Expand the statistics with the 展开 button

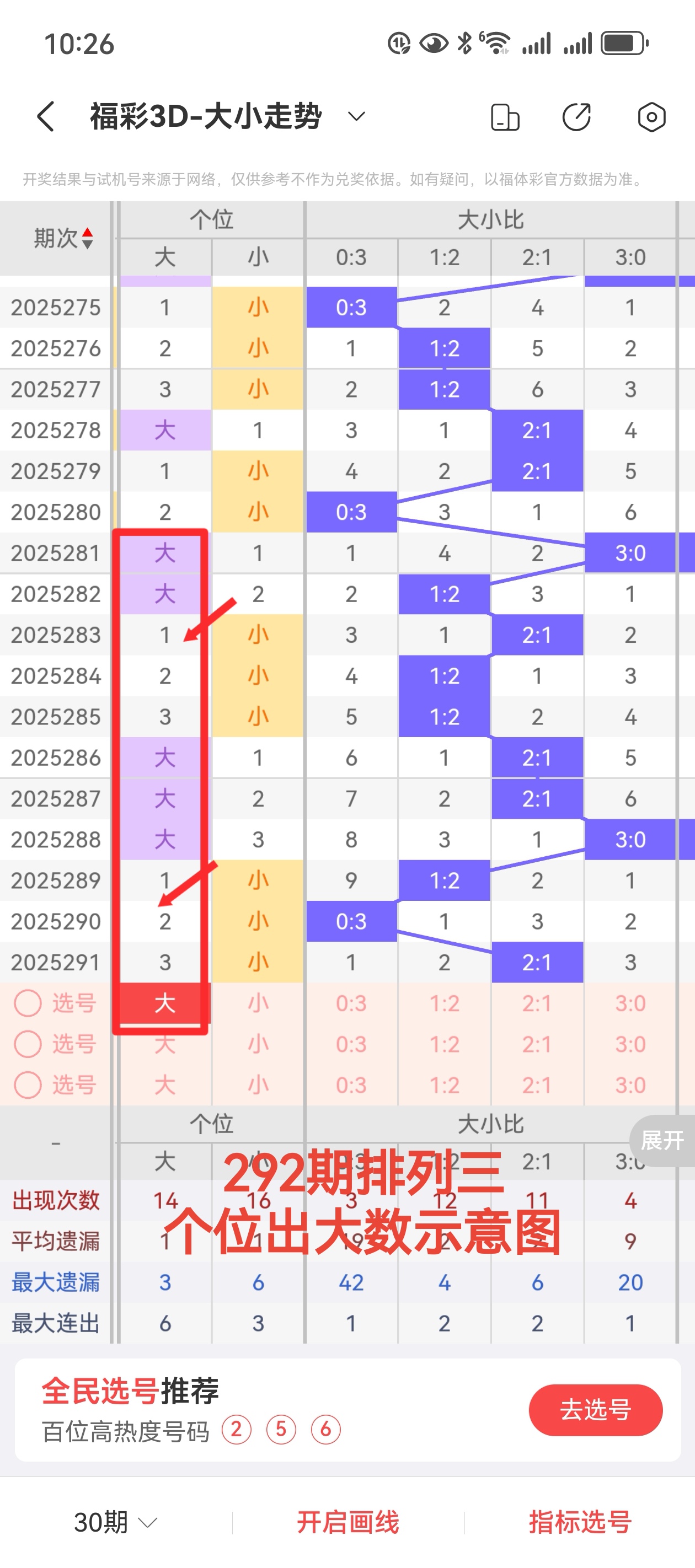pyautogui.click(x=662, y=1140)
